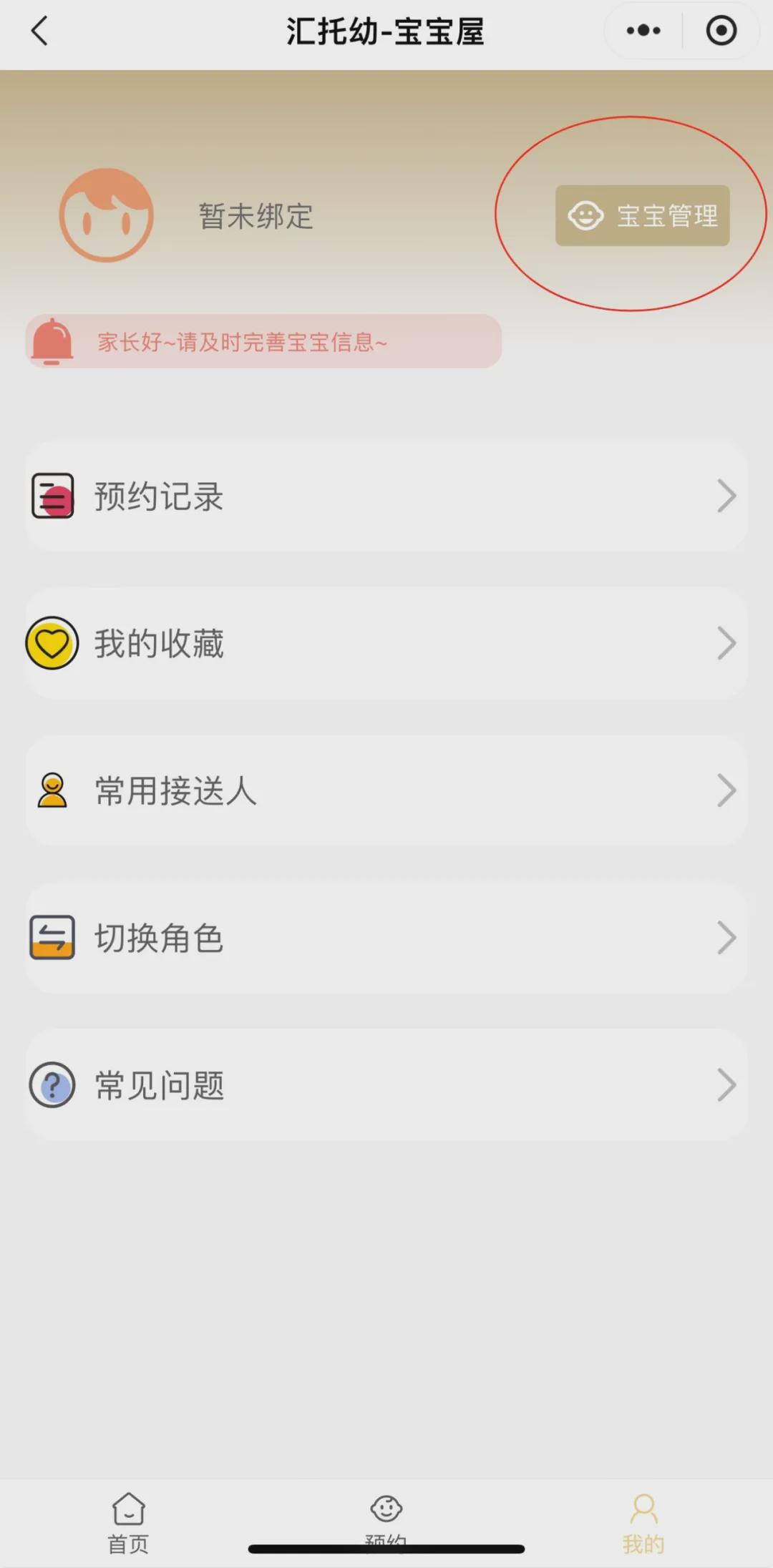Open 预约记录 booking records
This screenshot has height=1568, width=773.
(x=386, y=496)
